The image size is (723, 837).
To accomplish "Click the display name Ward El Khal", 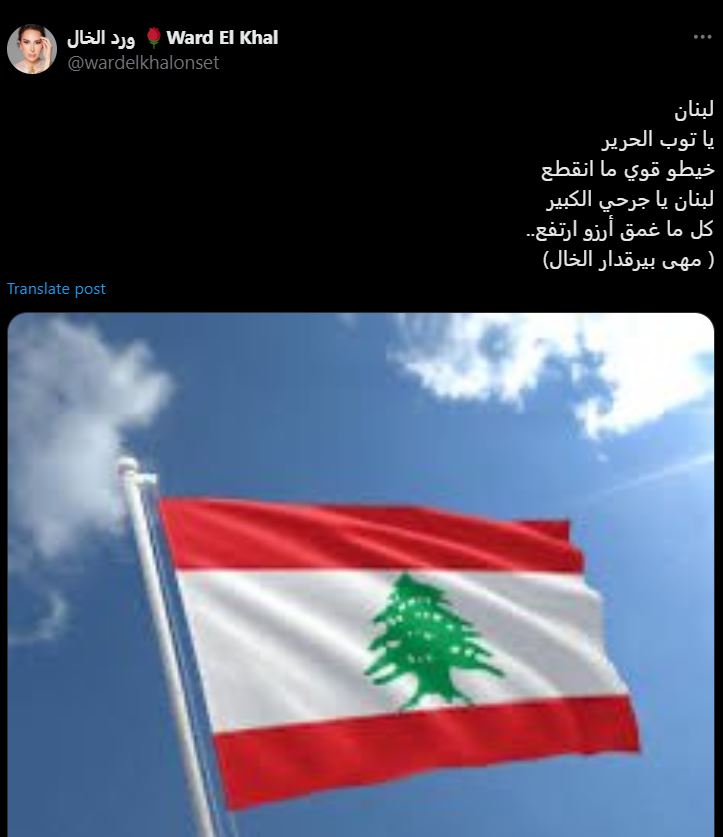I will tap(222, 39).
